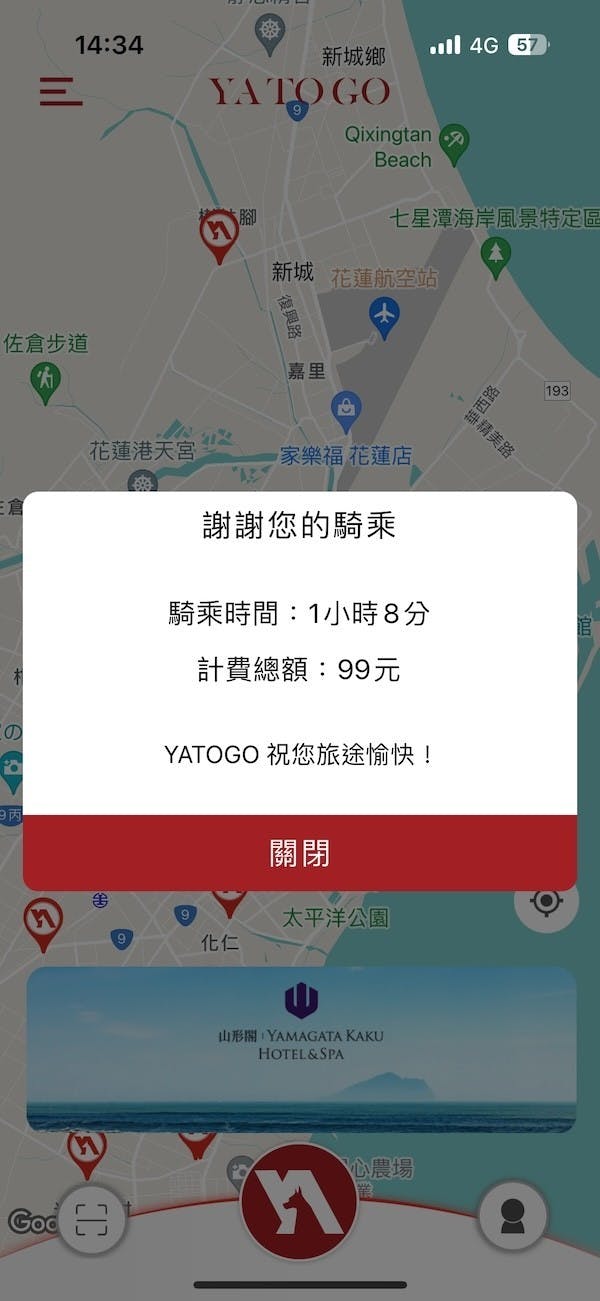Open the user profile icon
The width and height of the screenshot is (600, 1301).
point(512,1217)
